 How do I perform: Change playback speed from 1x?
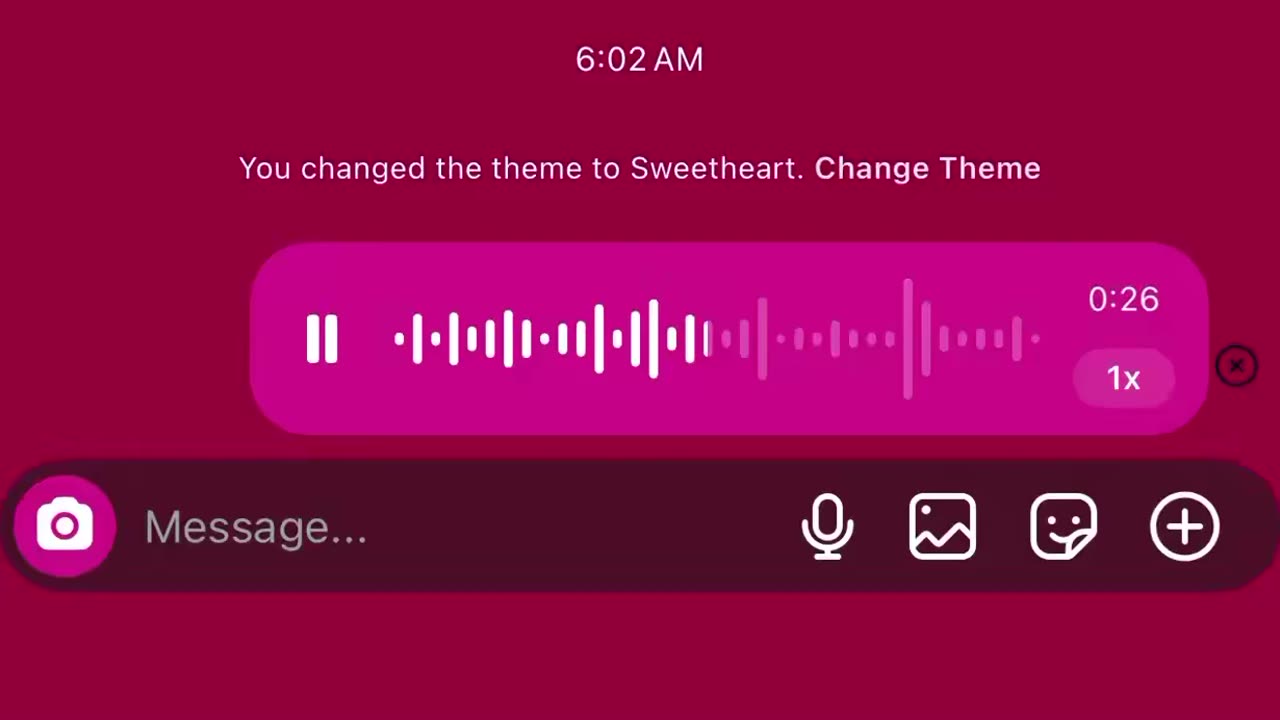point(1123,378)
